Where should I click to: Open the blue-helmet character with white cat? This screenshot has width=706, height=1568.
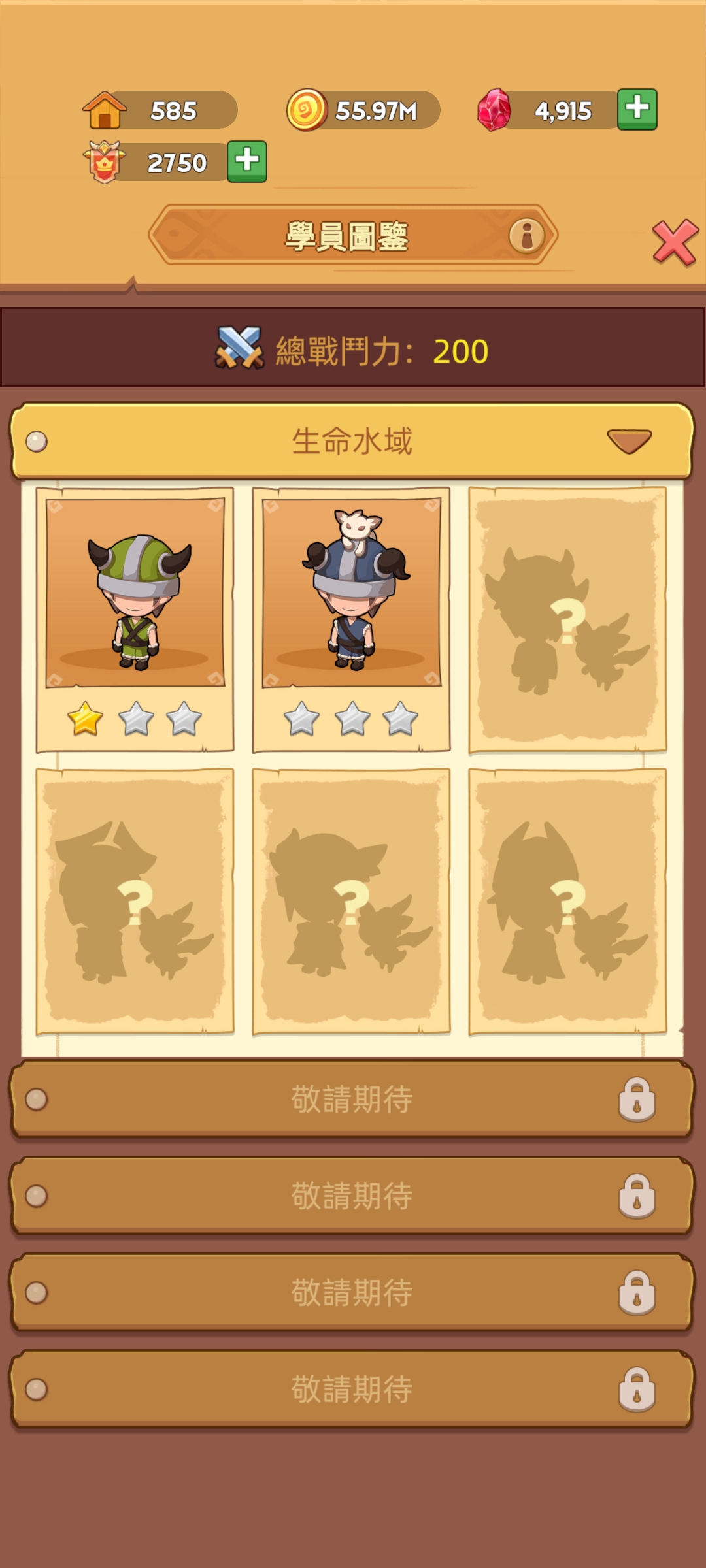pyautogui.click(x=352, y=618)
